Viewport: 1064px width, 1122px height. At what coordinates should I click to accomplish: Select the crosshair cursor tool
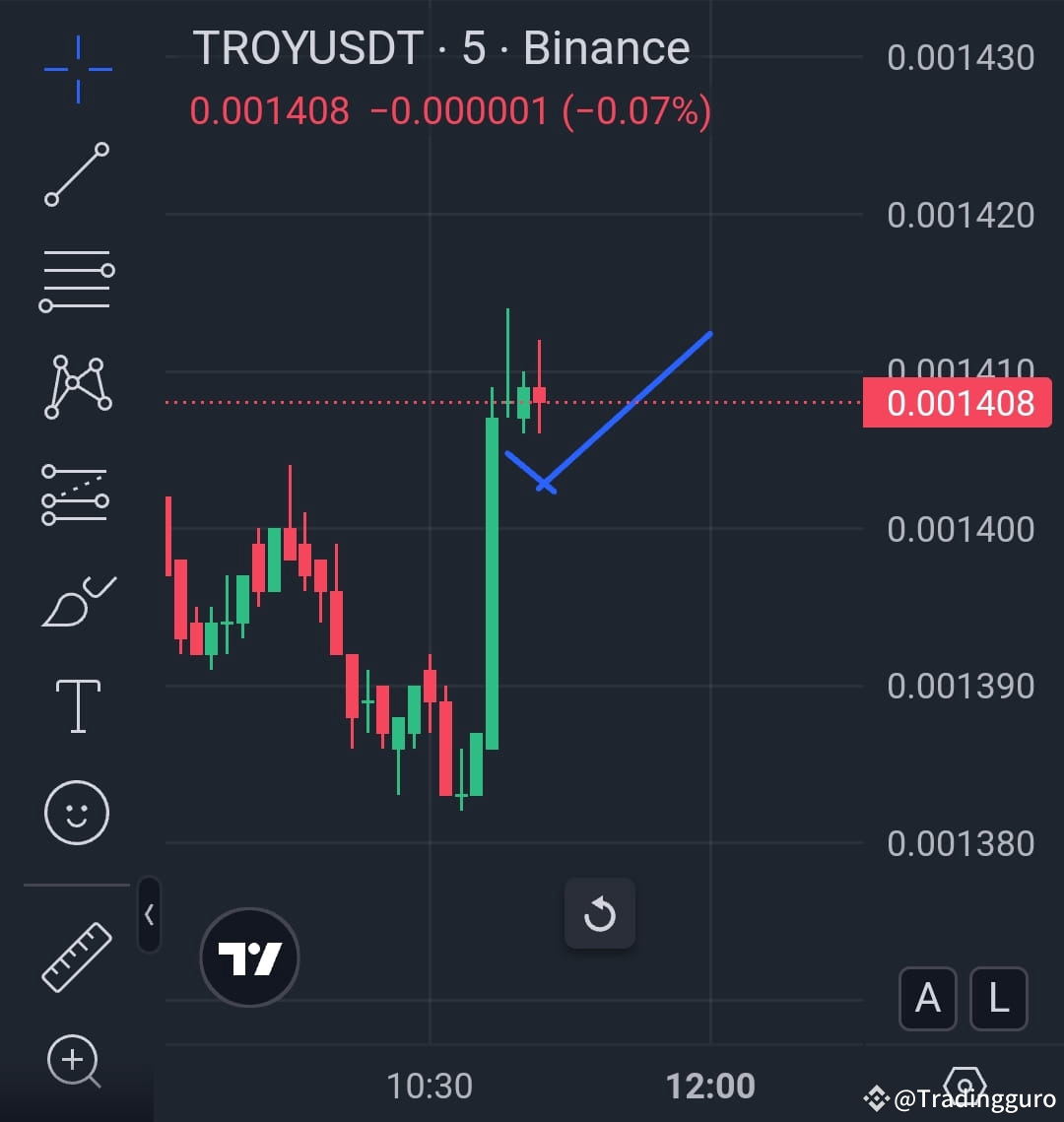click(77, 66)
